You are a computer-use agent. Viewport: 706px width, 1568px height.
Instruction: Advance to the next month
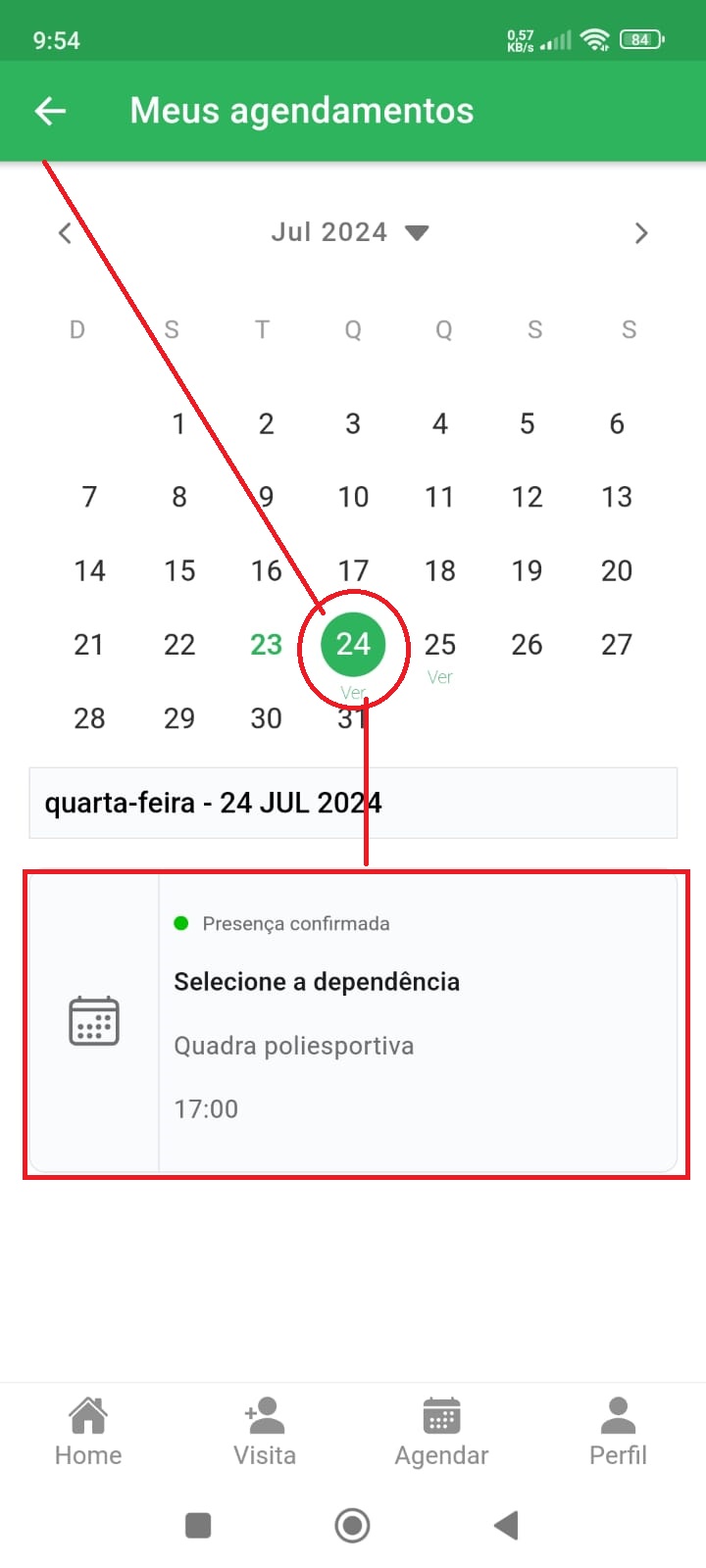tap(641, 233)
